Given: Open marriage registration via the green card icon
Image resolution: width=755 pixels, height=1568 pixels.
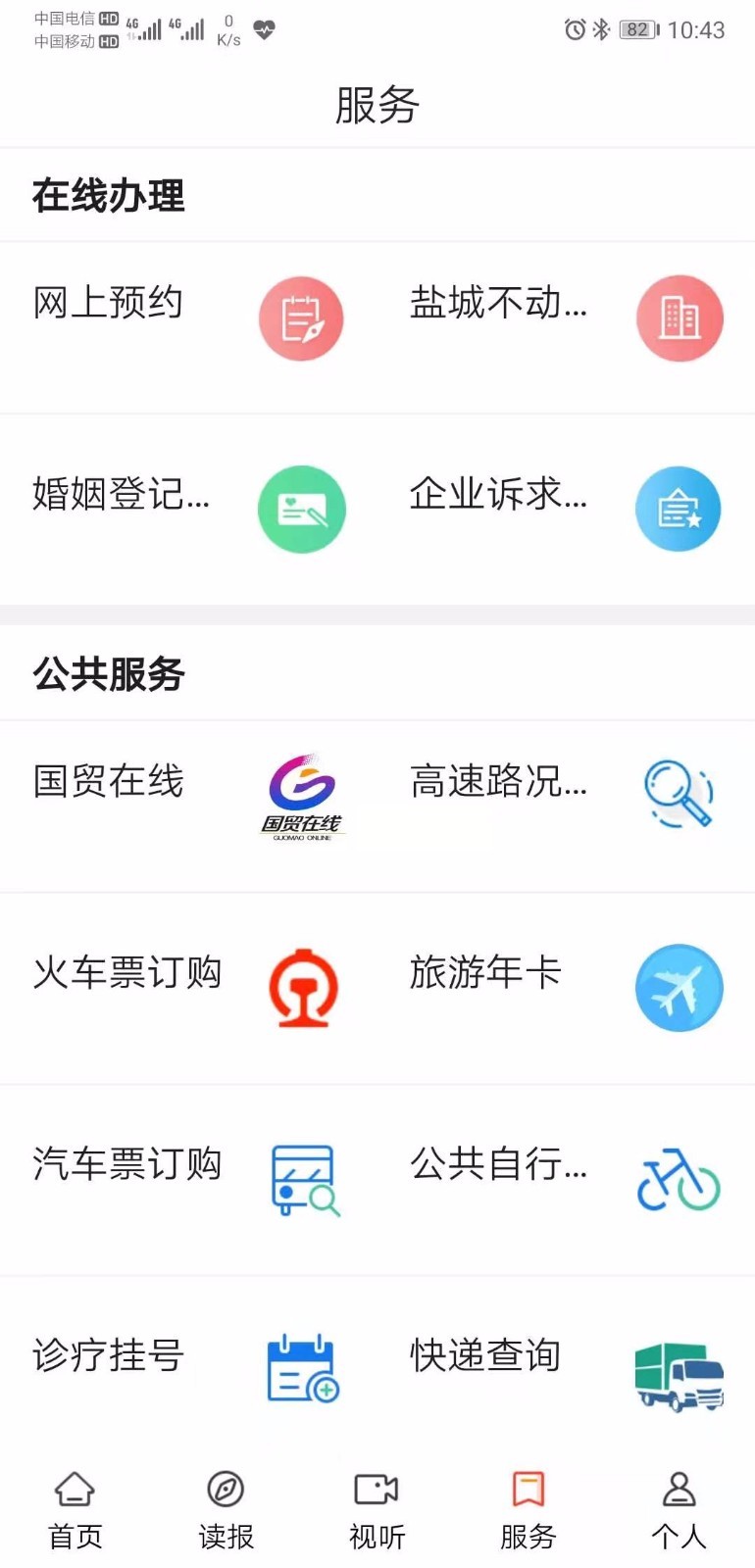Looking at the screenshot, I should click(302, 509).
